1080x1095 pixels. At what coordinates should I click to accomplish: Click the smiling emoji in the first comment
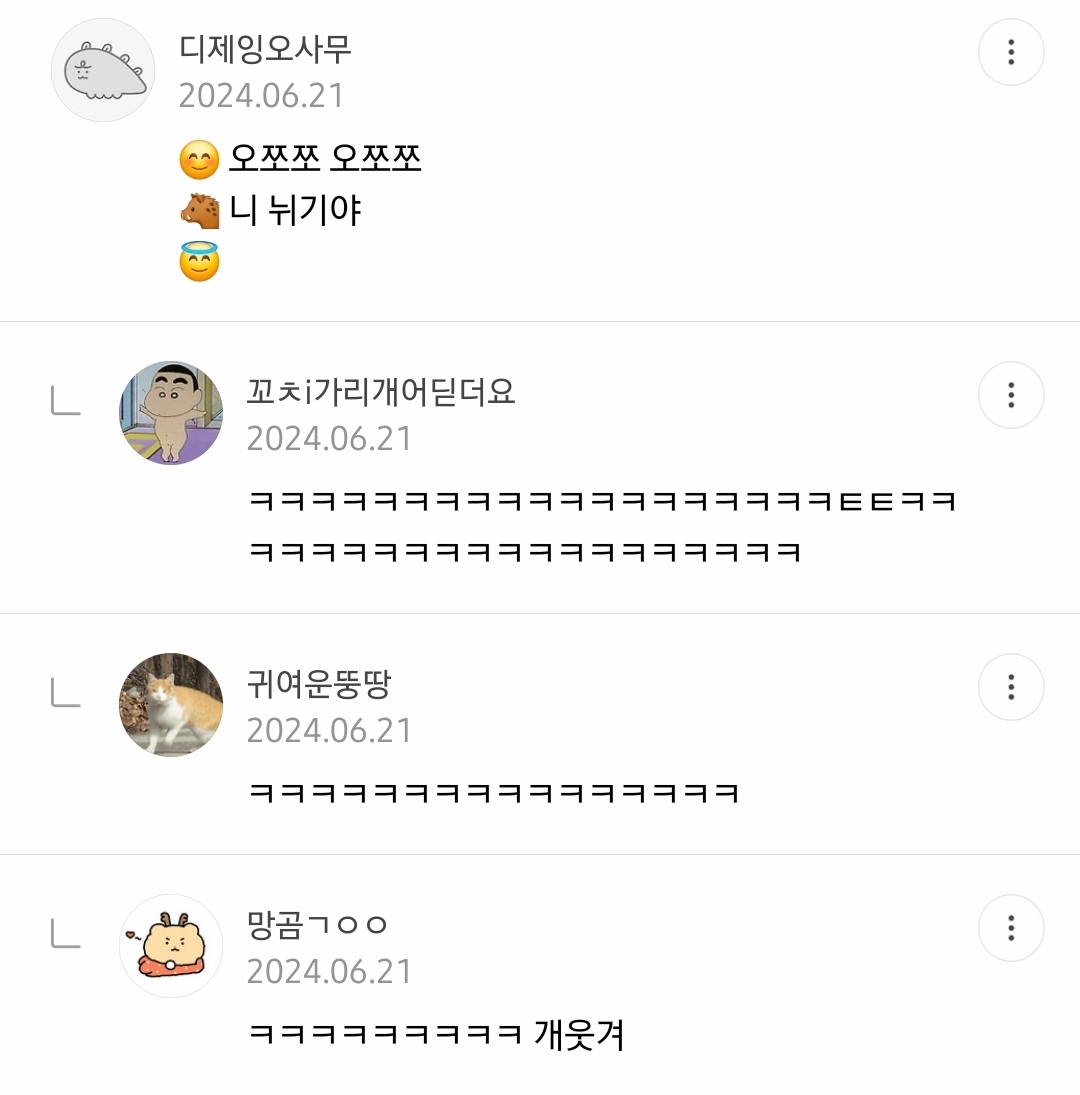pos(198,157)
